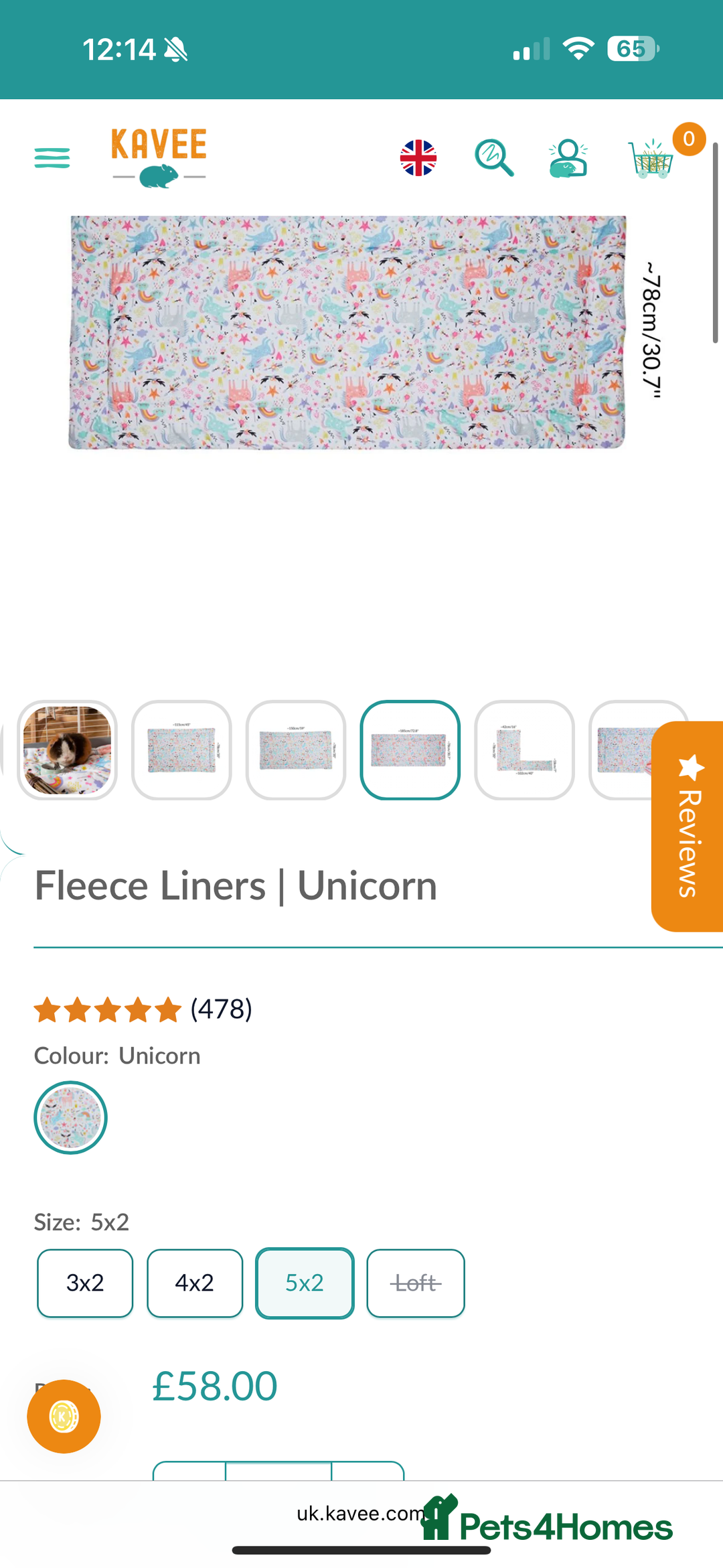Open the search magnifier
The image size is (723, 1568).
click(494, 158)
